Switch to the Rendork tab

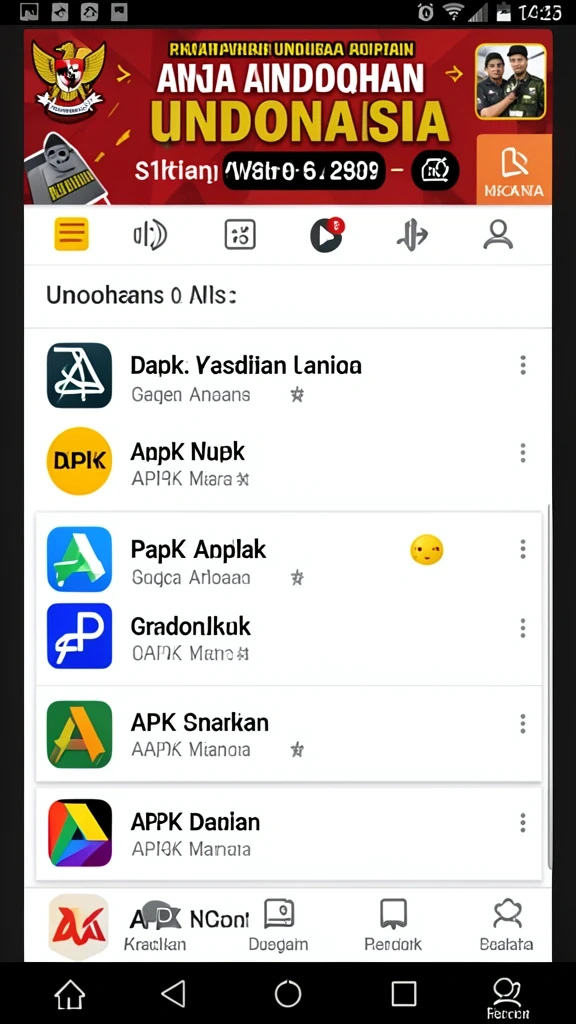click(x=393, y=925)
